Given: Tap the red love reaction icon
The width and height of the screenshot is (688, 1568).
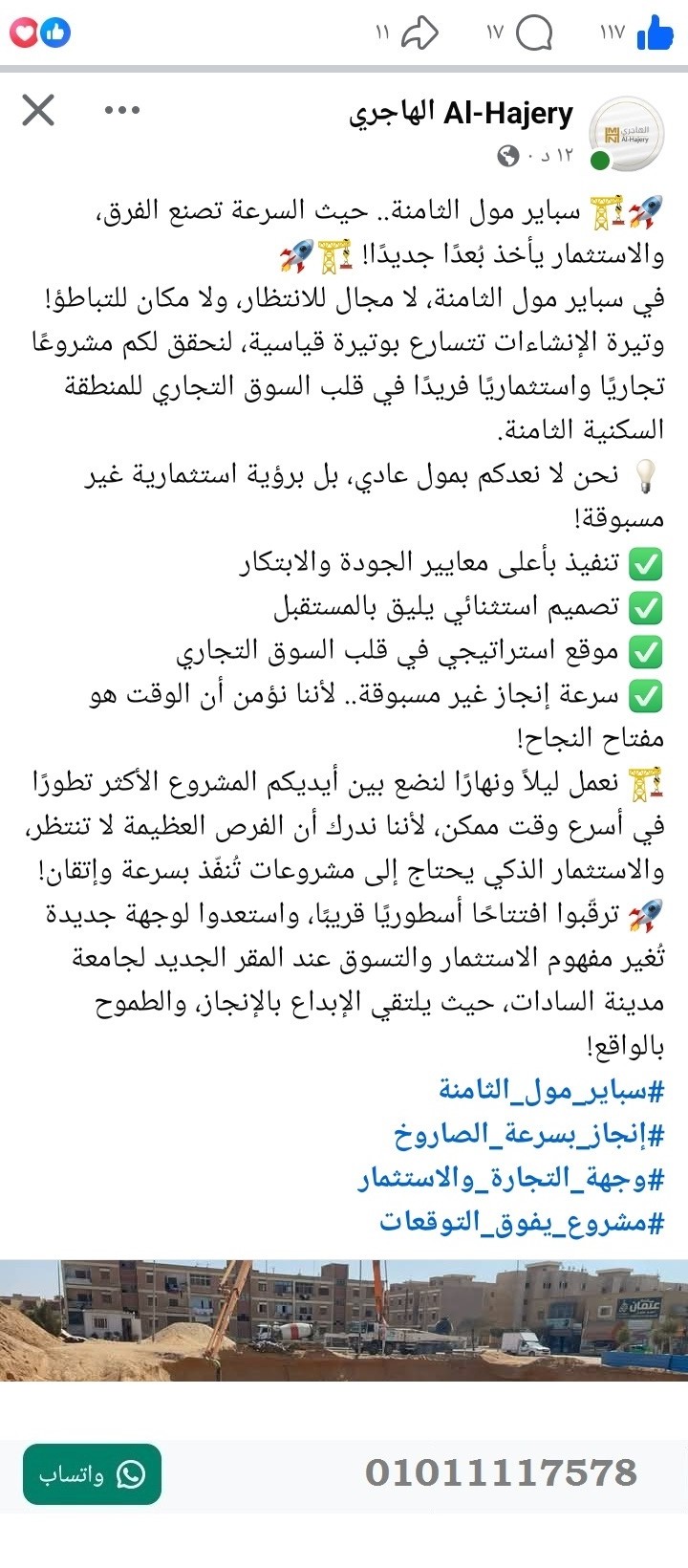Looking at the screenshot, I should point(26,33).
